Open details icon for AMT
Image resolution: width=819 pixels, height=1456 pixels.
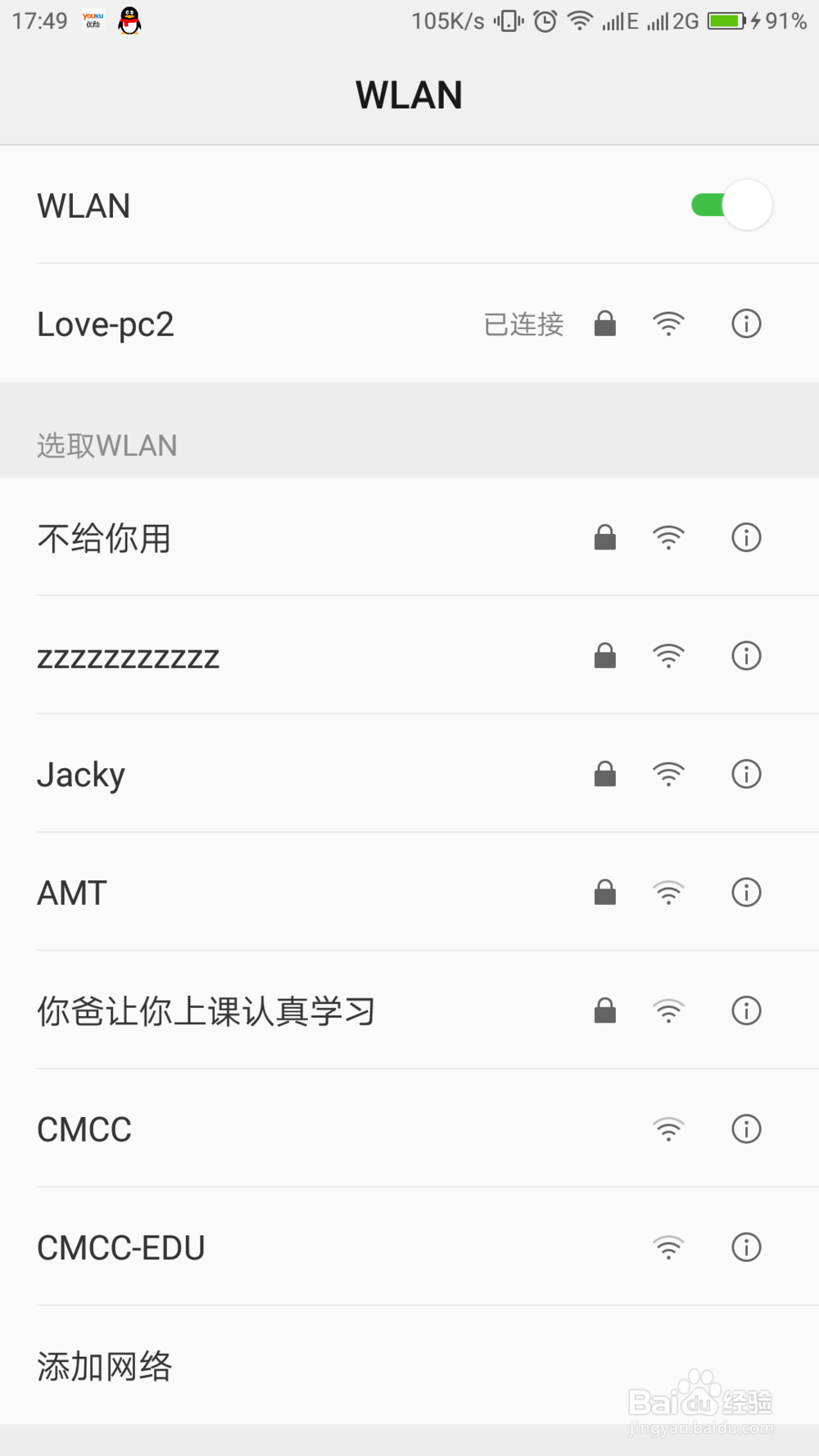coord(746,893)
